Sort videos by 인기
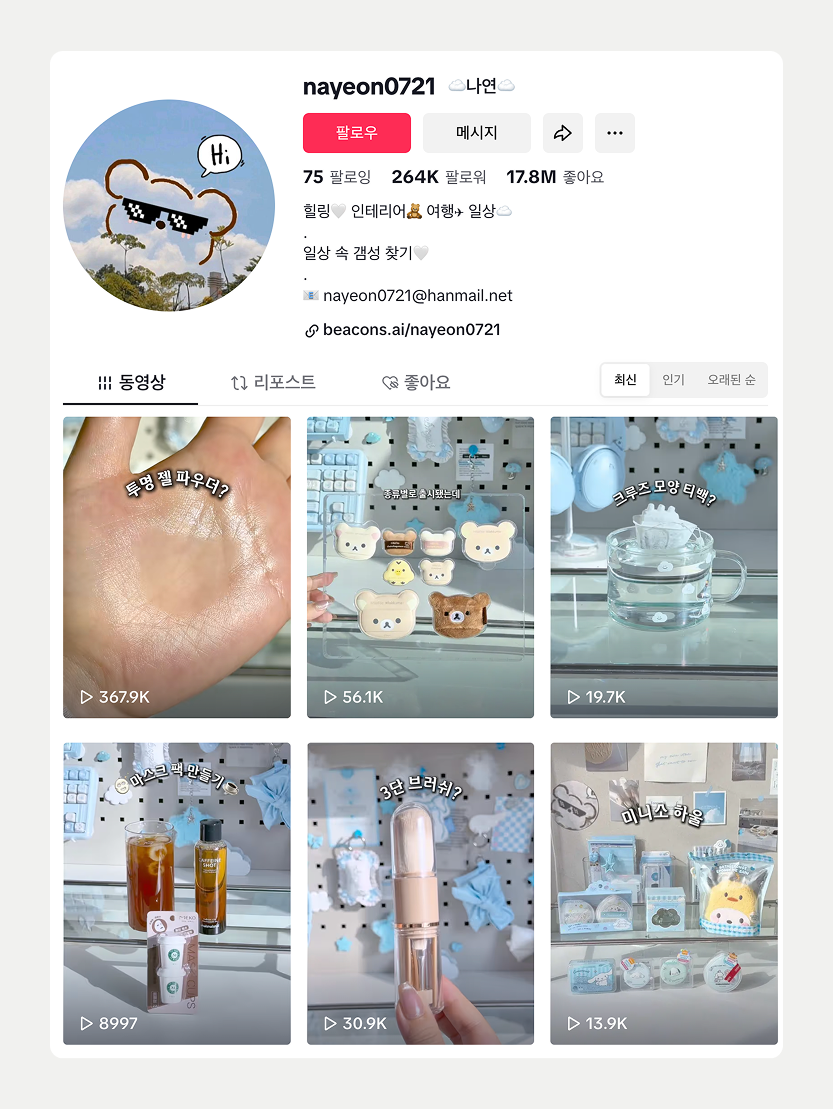Viewport: 833px width, 1109px height. pos(673,380)
